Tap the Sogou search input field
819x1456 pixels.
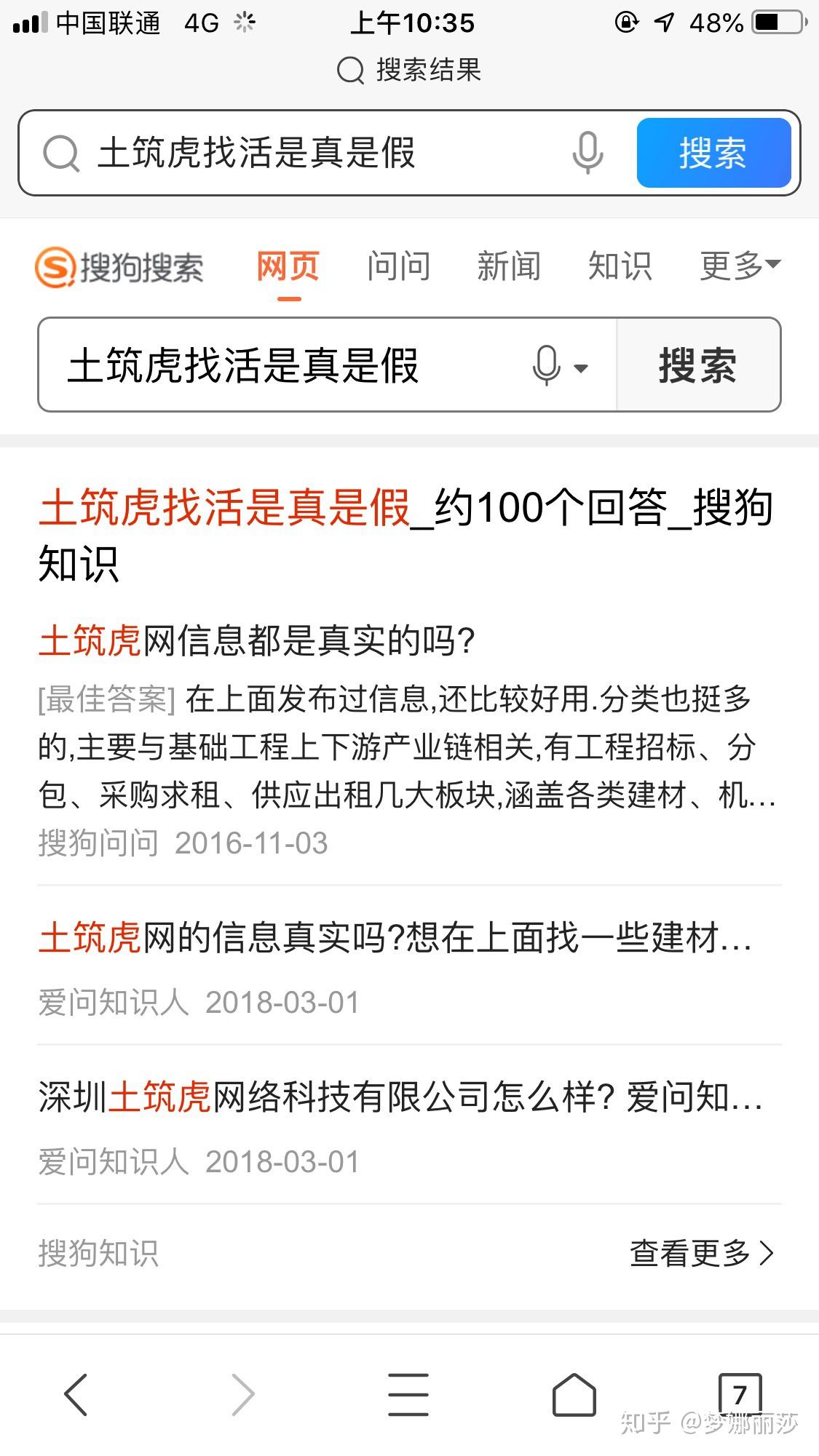click(284, 365)
